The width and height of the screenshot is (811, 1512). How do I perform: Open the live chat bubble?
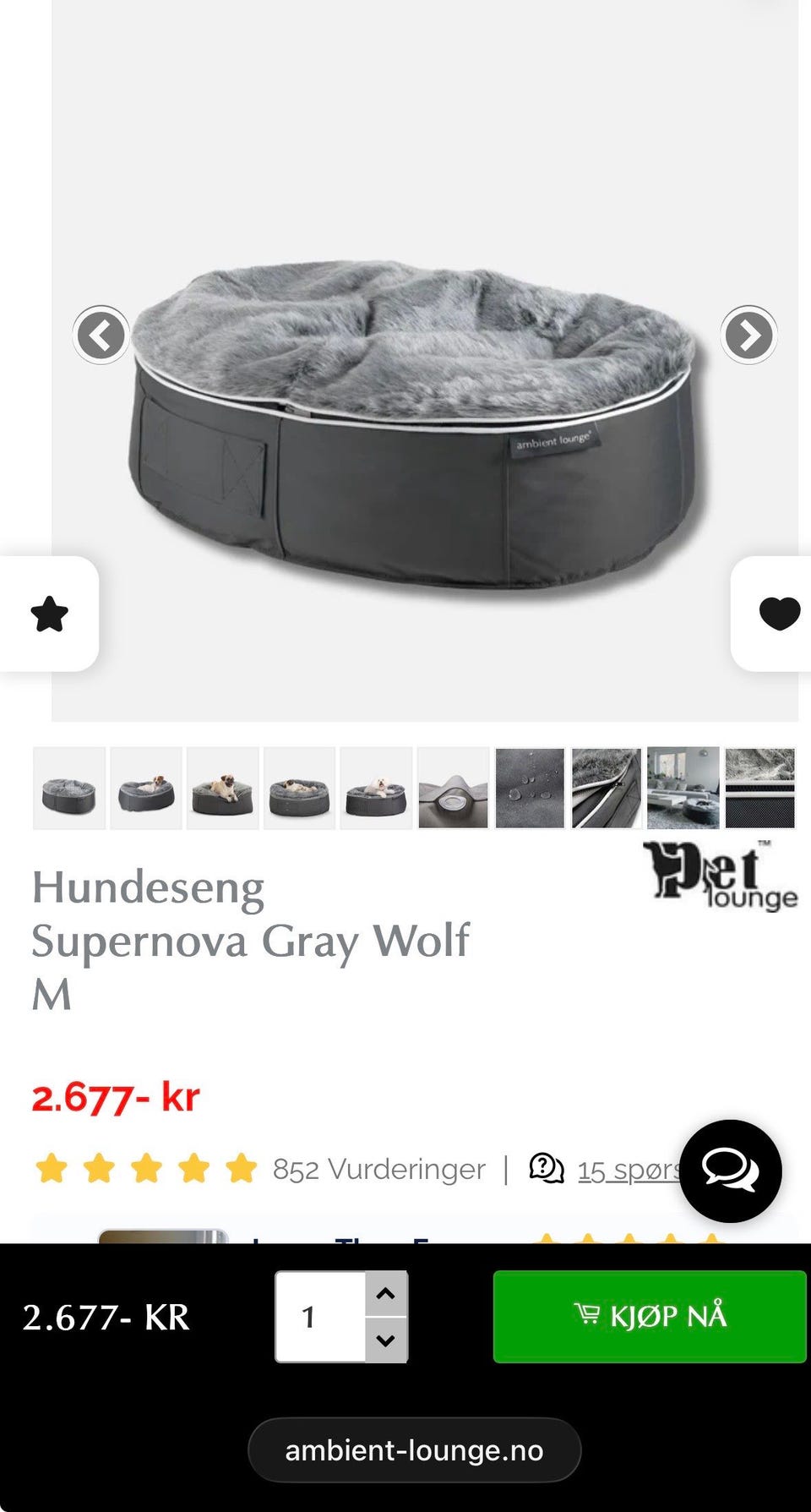tap(731, 1171)
